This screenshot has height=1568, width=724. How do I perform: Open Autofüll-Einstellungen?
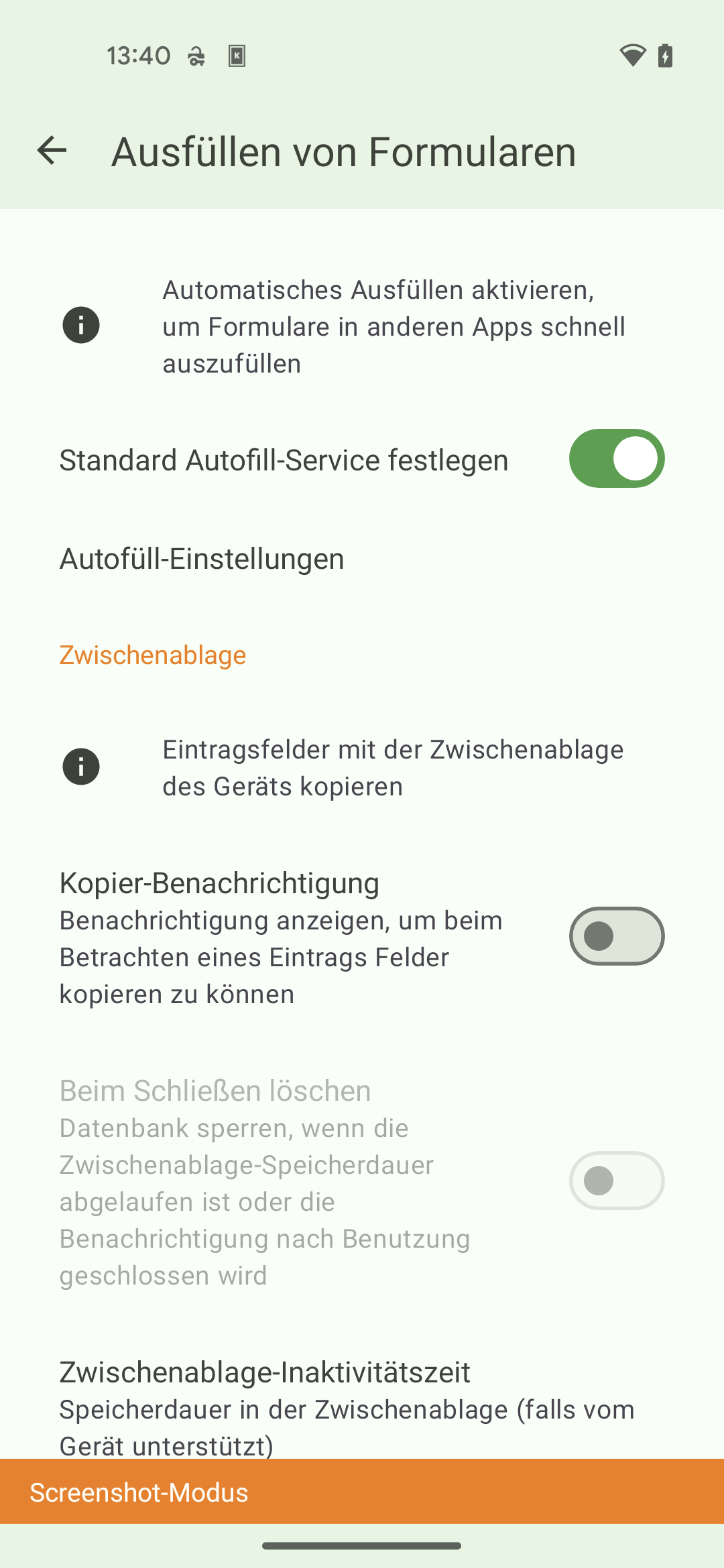[x=202, y=559]
